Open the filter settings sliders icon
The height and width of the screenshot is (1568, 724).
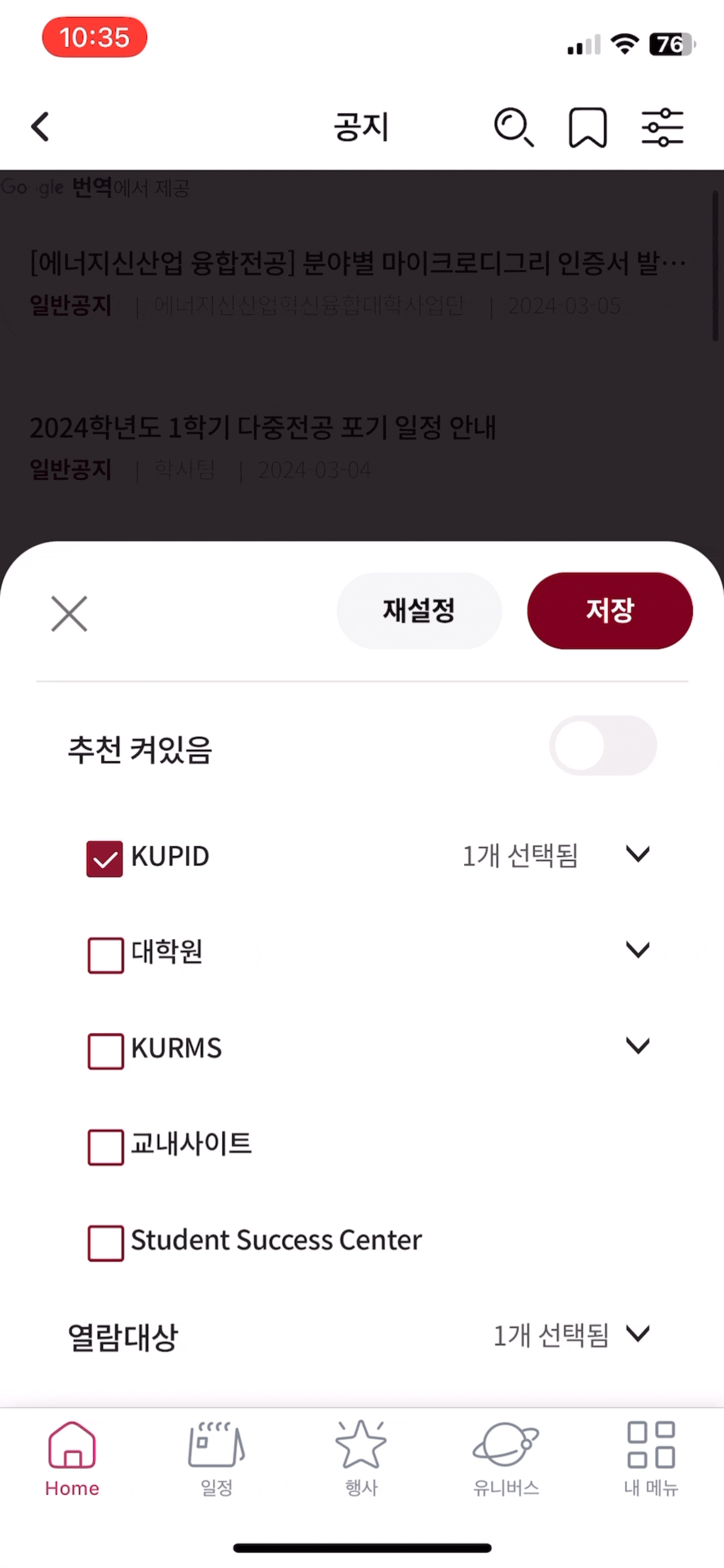click(x=663, y=127)
